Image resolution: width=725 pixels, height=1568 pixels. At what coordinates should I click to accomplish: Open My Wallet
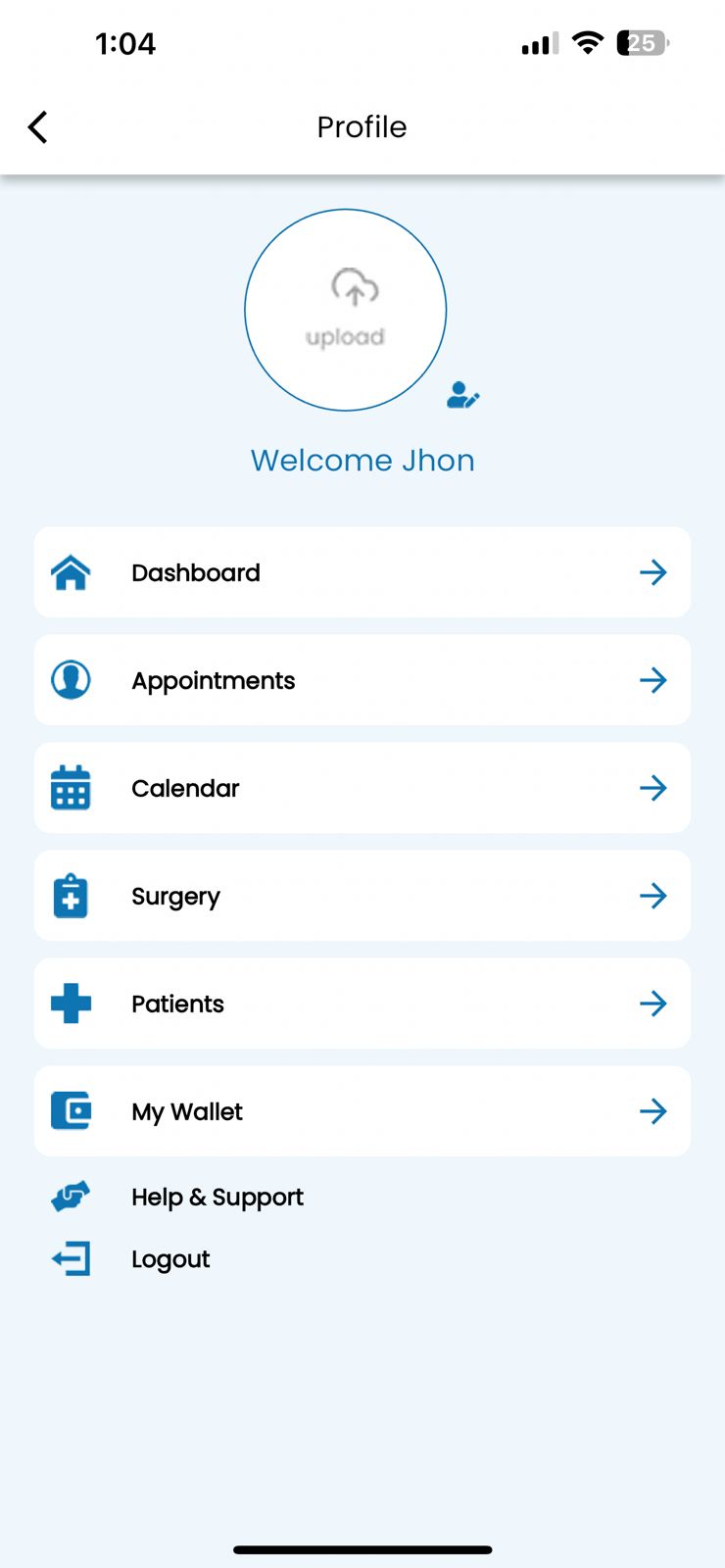(x=362, y=1111)
